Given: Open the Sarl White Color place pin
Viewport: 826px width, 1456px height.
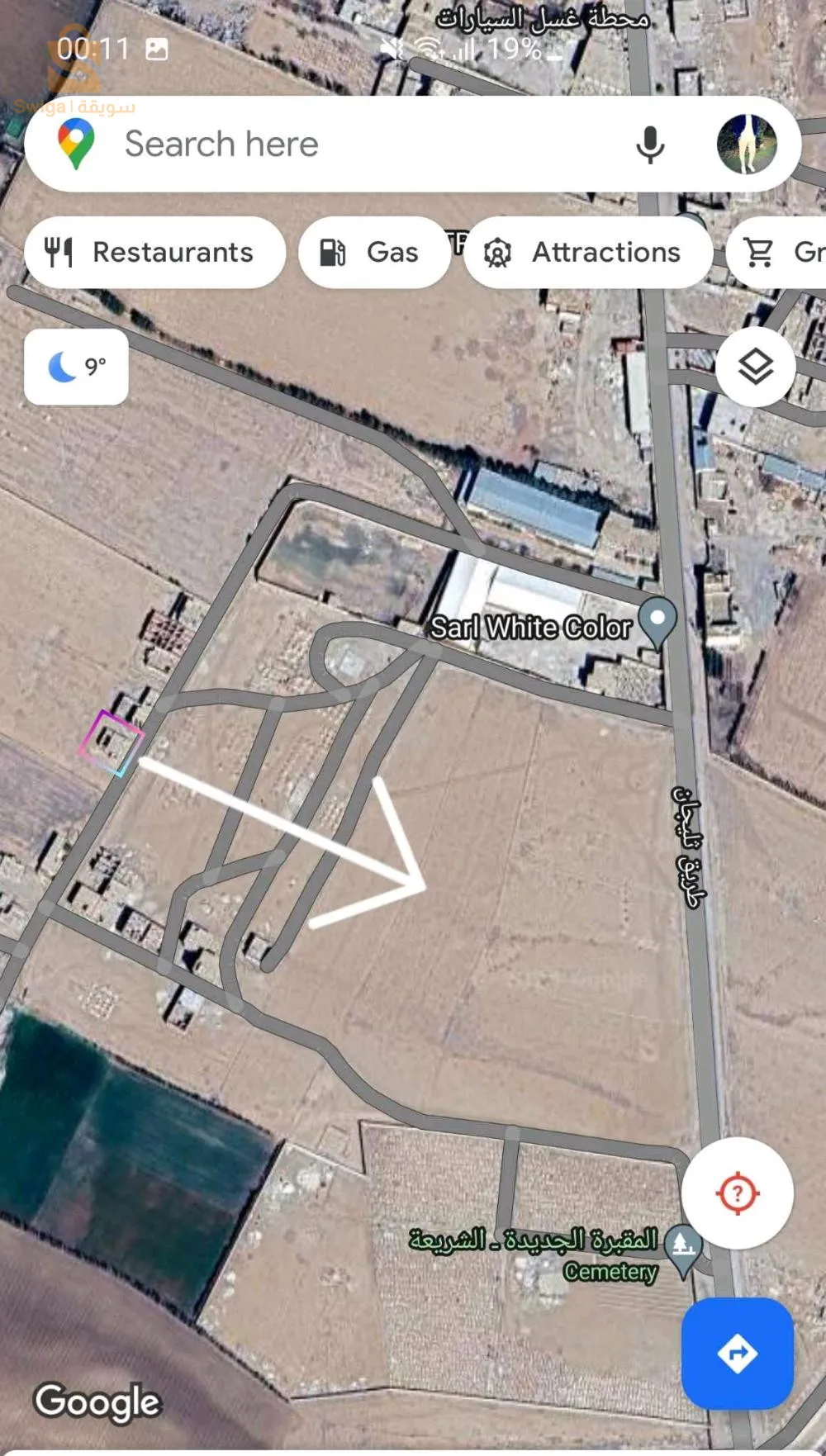Looking at the screenshot, I should [x=657, y=623].
